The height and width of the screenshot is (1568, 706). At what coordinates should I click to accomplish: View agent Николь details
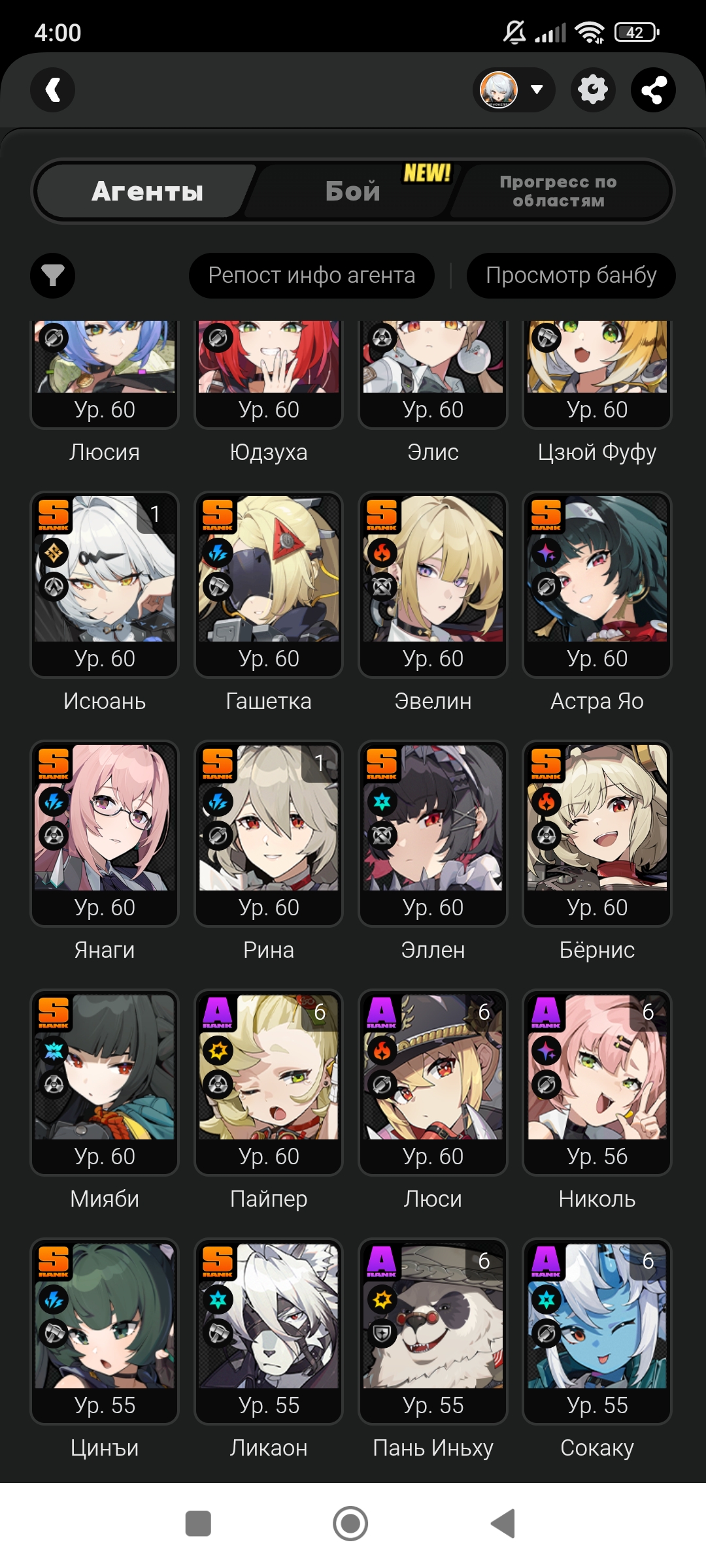tap(597, 1083)
